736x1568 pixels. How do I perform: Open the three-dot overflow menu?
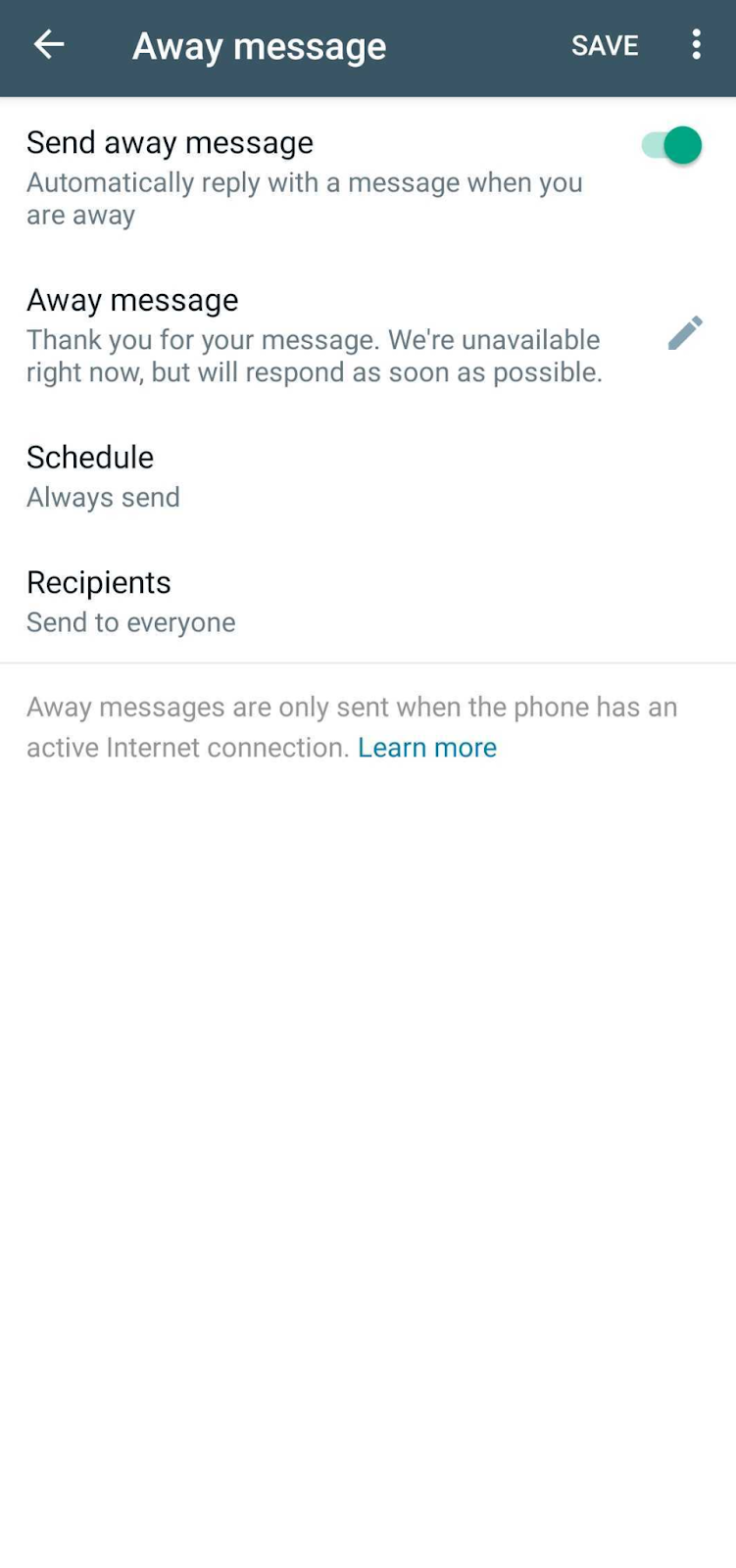(x=696, y=44)
